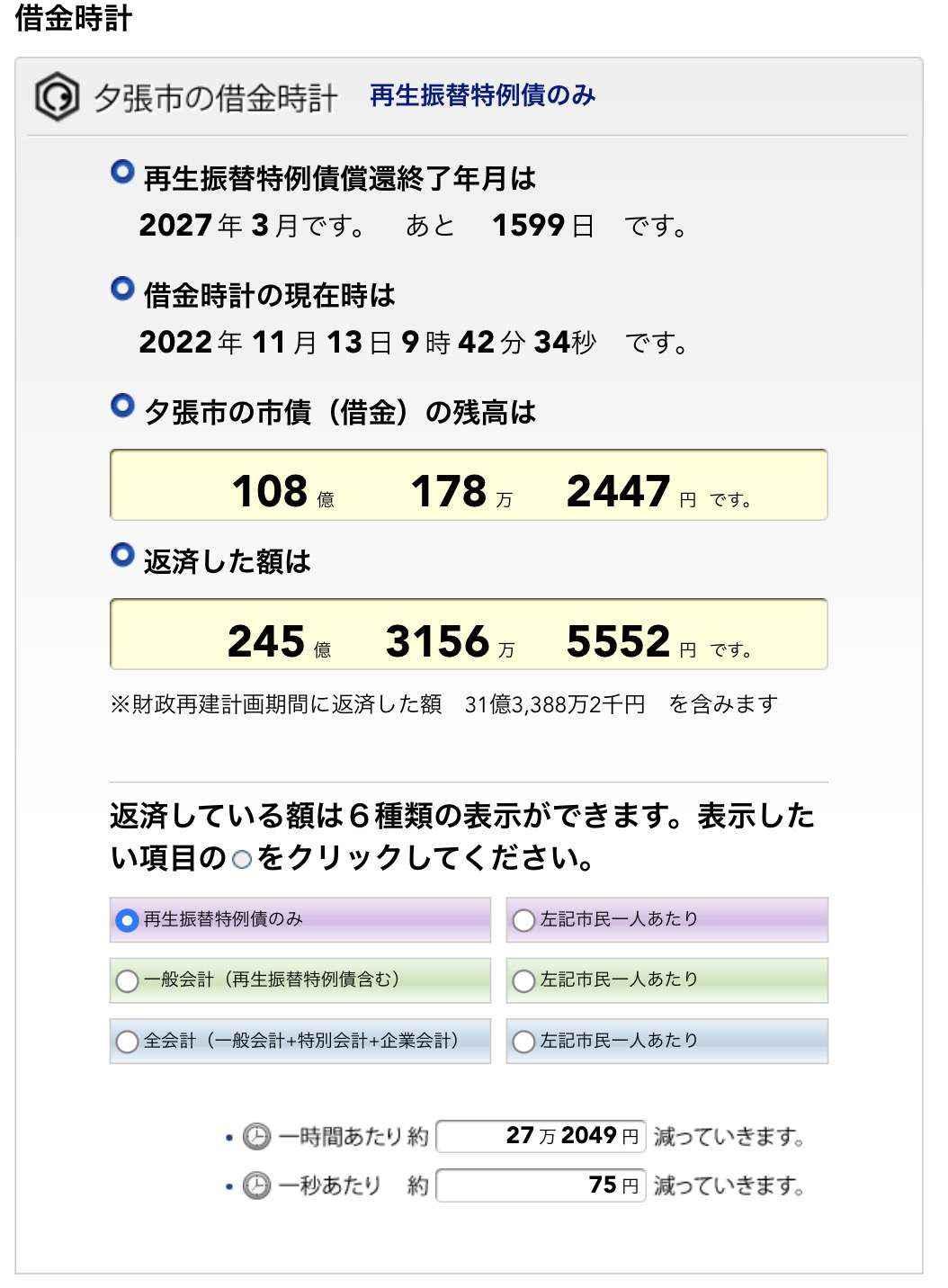Choose 一般会計（再生振替特例債含む）display option
Viewport: 948px width, 1288px height.
[127, 980]
